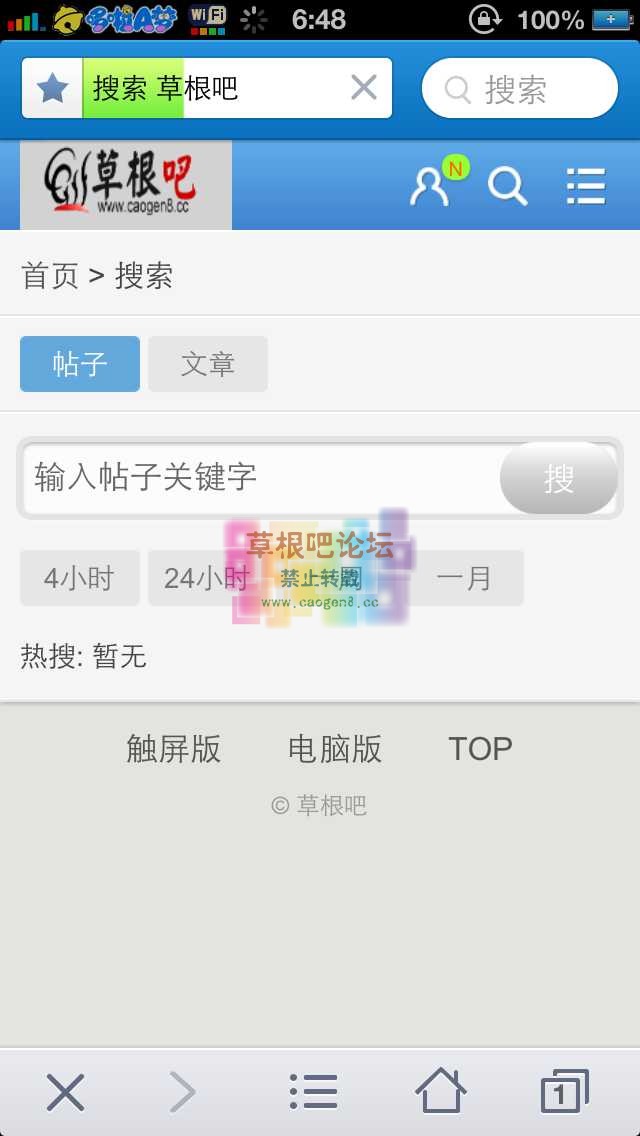Screen dimensions: 640x1136
Task: Filter results by 一月
Action: [x=465, y=578]
